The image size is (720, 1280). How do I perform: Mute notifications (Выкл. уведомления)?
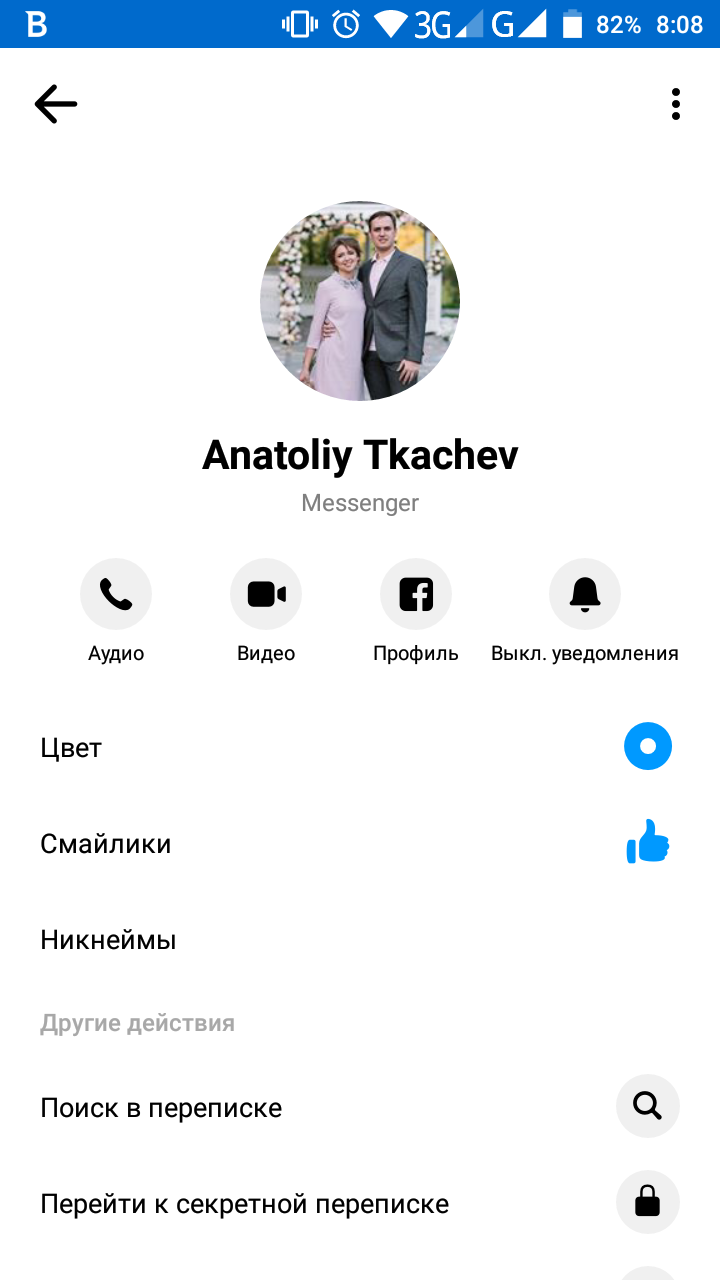pos(585,595)
